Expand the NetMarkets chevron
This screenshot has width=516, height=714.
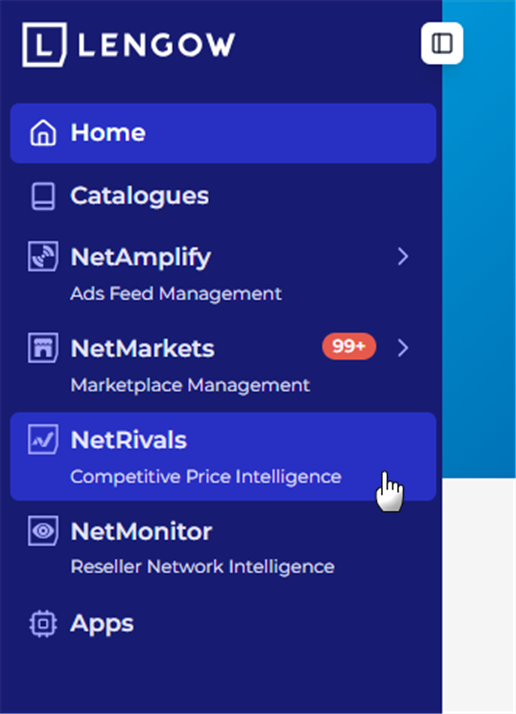click(x=403, y=348)
